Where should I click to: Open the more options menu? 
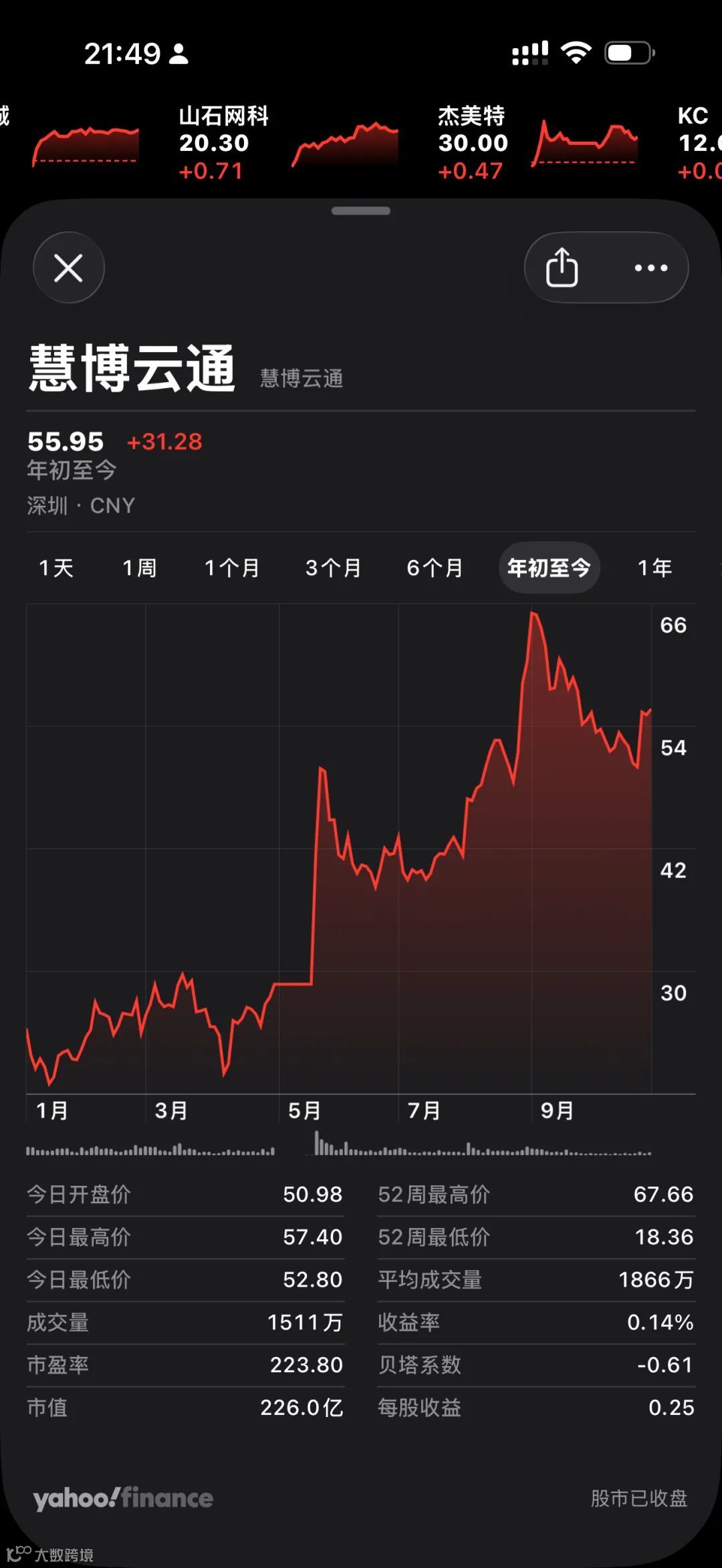pos(650,268)
